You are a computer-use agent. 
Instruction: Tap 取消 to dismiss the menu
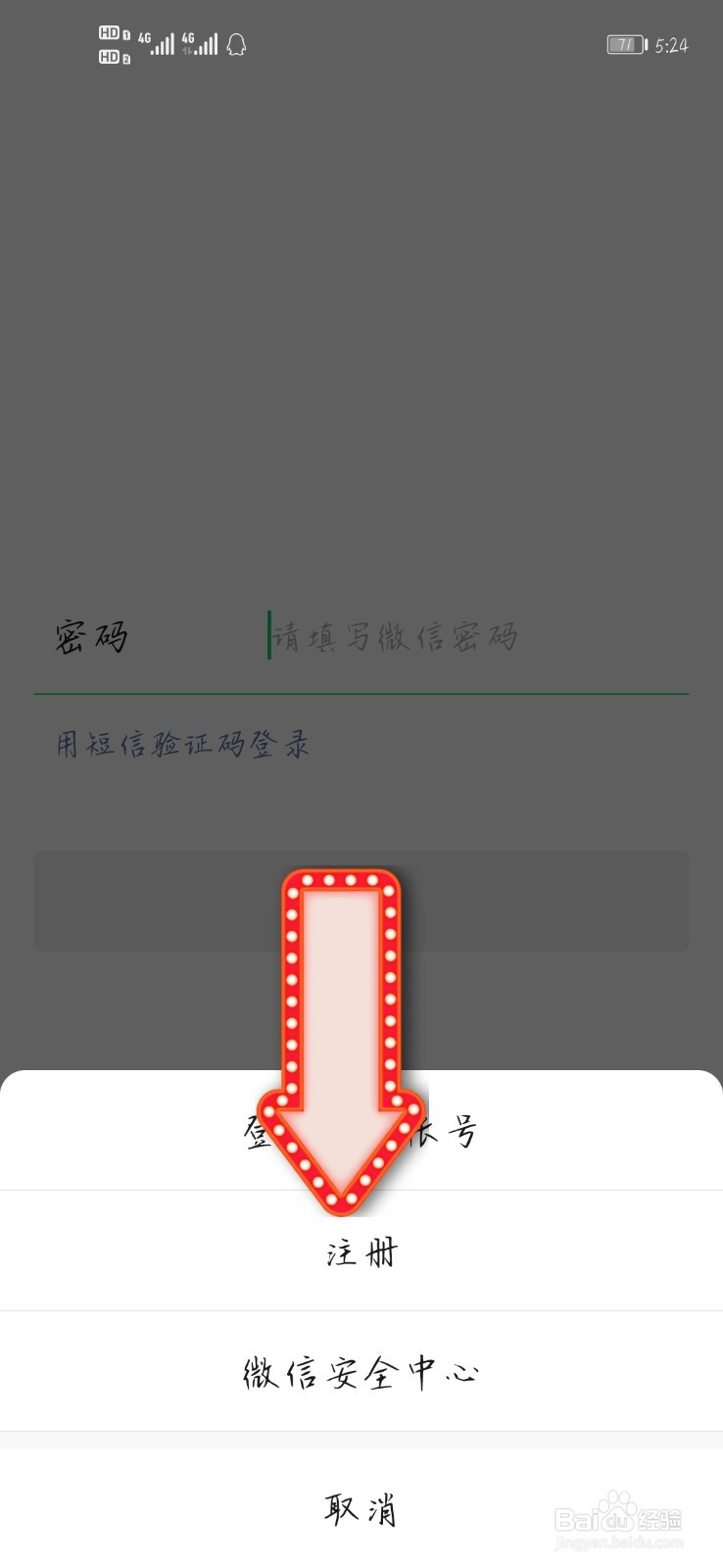pos(361,1510)
